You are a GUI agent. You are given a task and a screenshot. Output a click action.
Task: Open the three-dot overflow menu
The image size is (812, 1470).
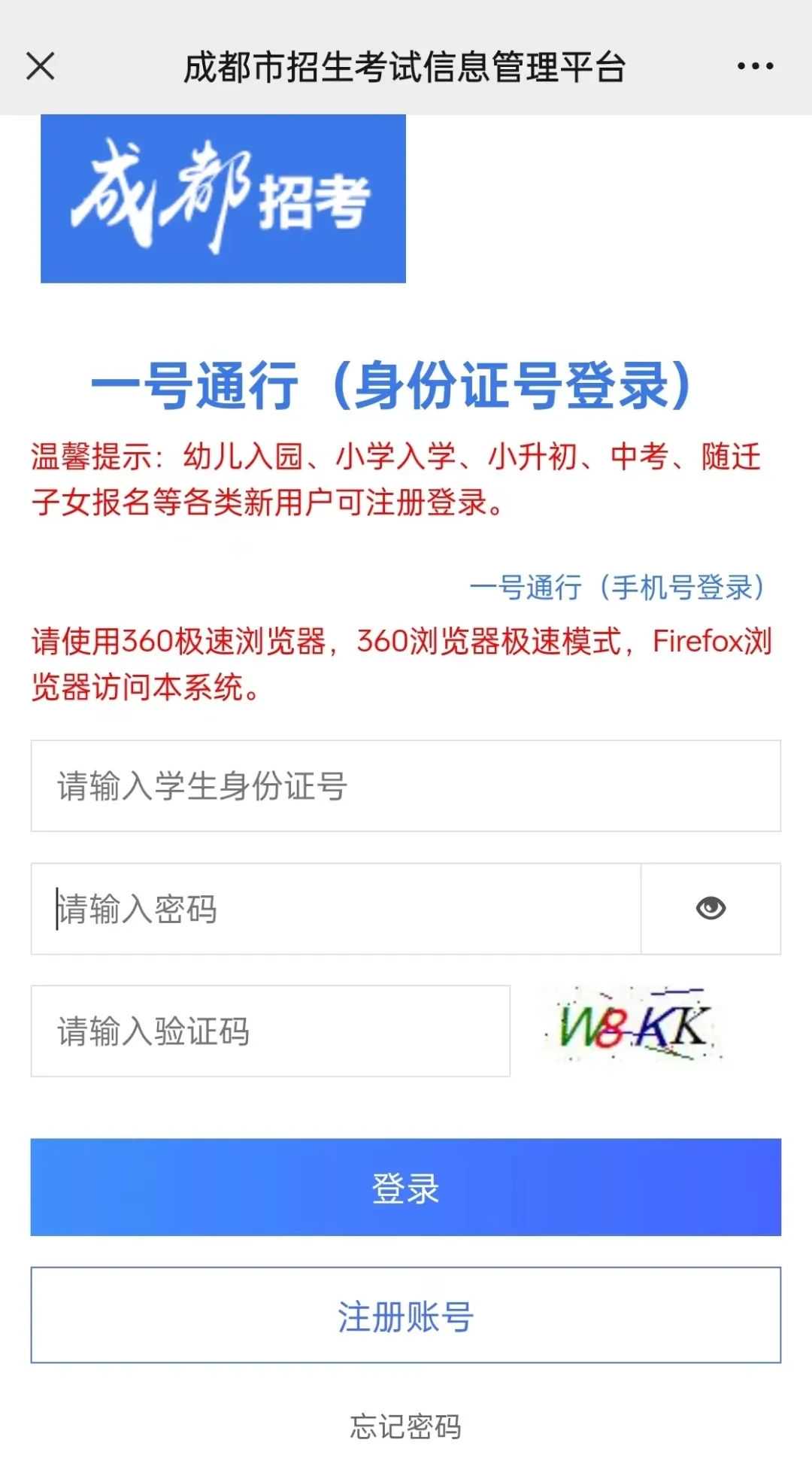point(755,66)
